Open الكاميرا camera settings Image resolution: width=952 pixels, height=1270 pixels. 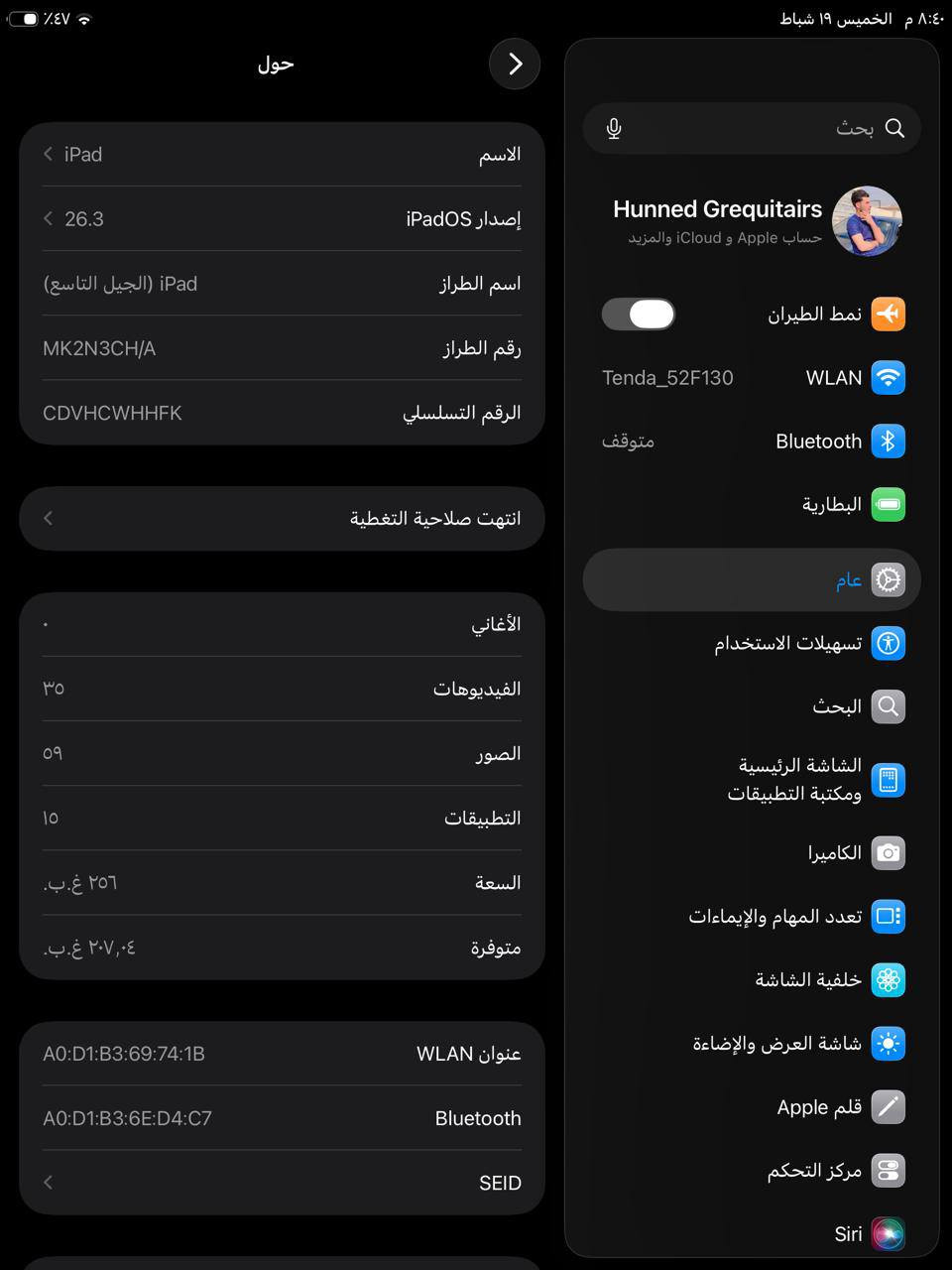coord(752,853)
